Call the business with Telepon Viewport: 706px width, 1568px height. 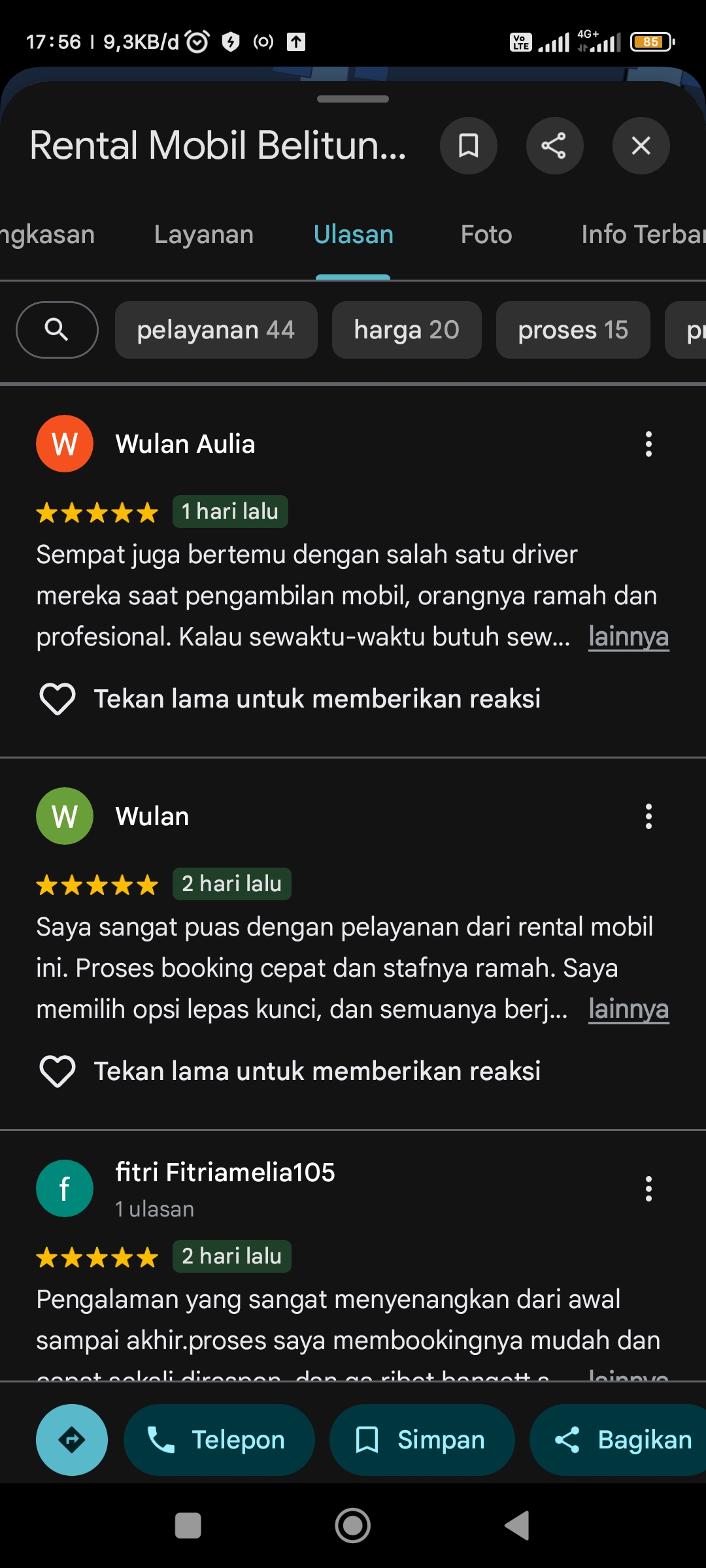click(219, 1440)
